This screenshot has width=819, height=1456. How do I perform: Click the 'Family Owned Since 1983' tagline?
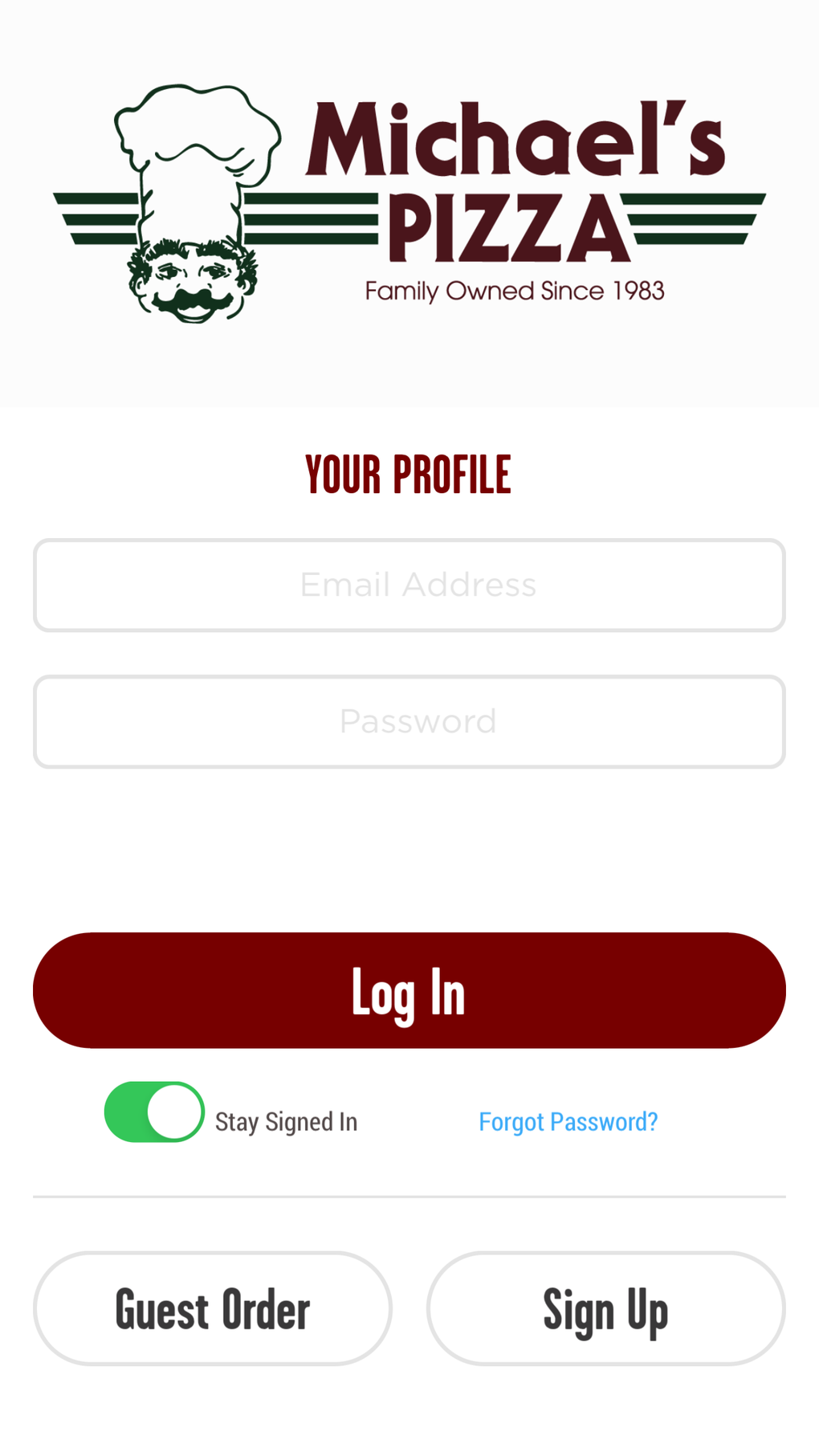pyautogui.click(x=514, y=290)
